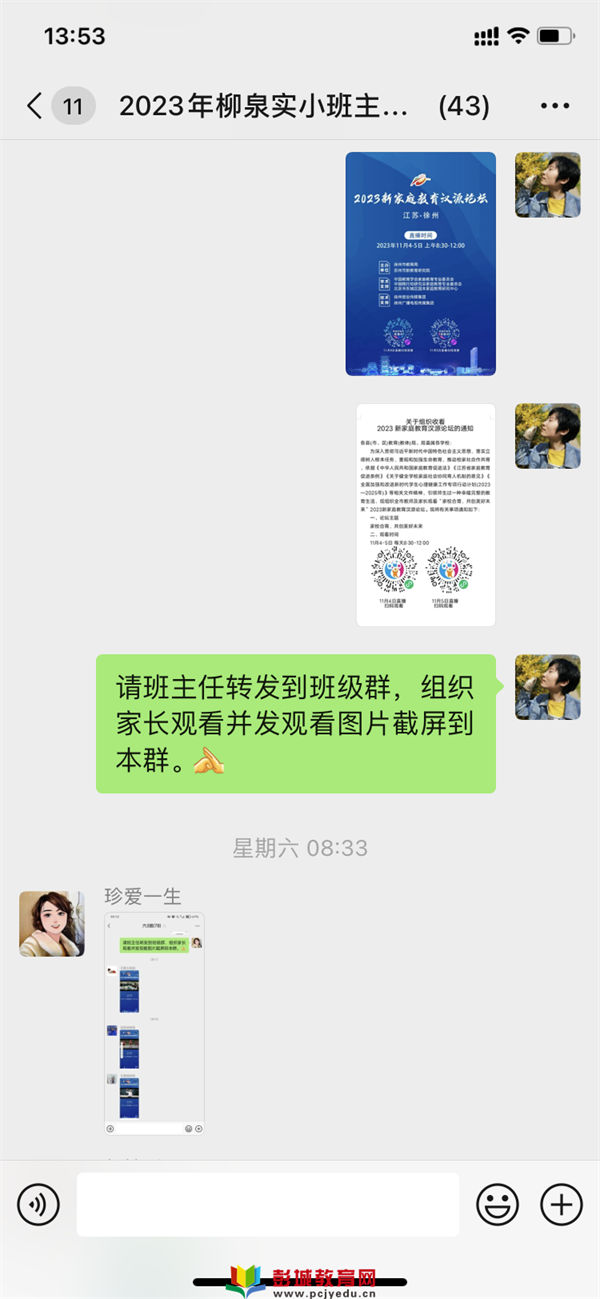Open the group chat overflow menu
This screenshot has height=1299, width=600.
click(554, 106)
